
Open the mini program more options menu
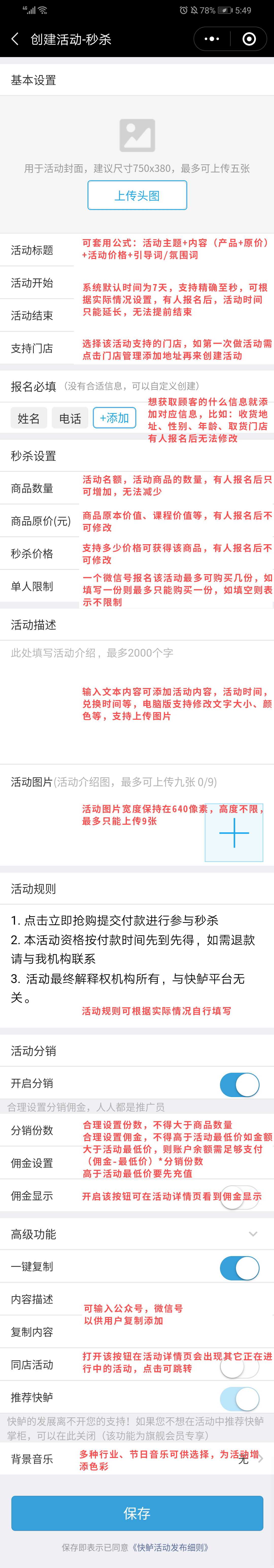tap(212, 39)
